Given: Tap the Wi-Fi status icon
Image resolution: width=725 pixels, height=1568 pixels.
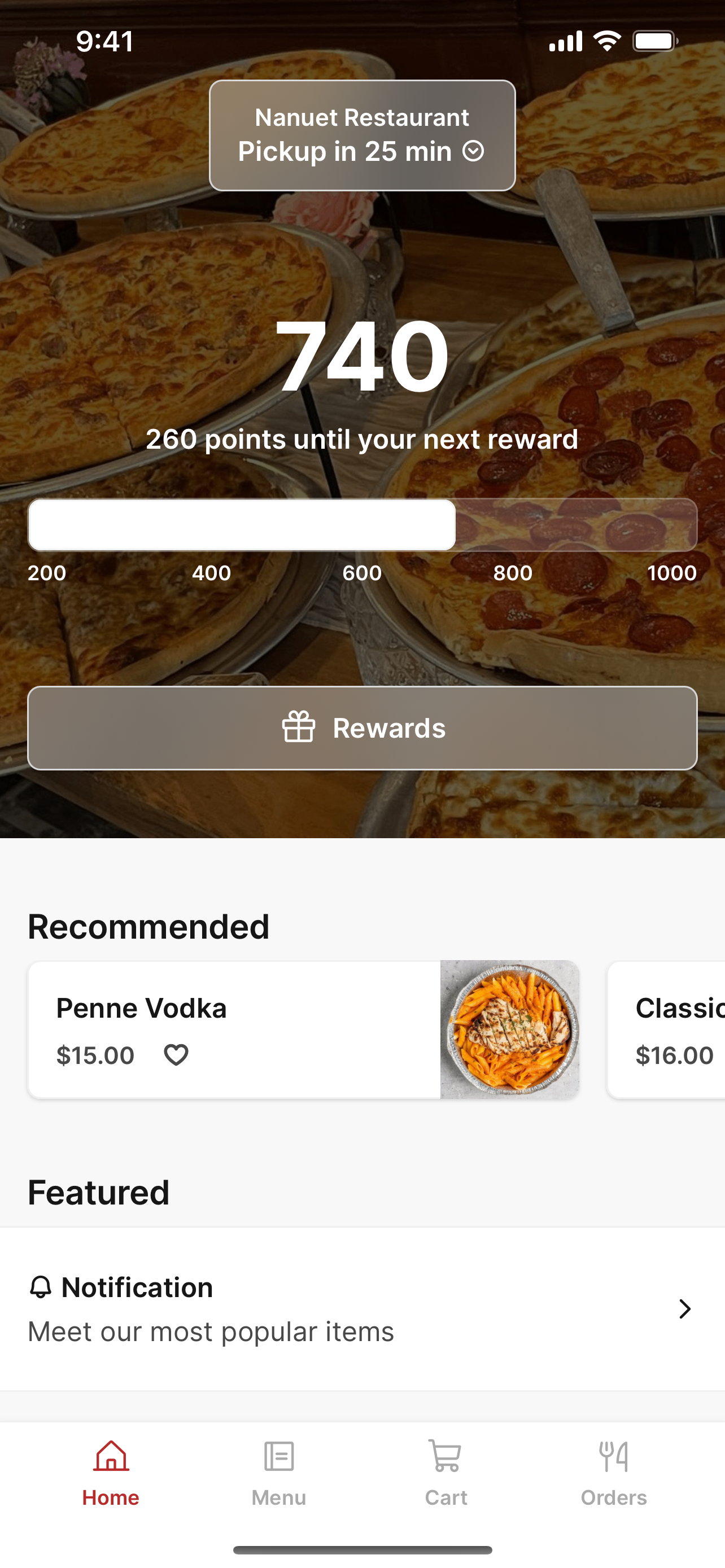Looking at the screenshot, I should (606, 40).
